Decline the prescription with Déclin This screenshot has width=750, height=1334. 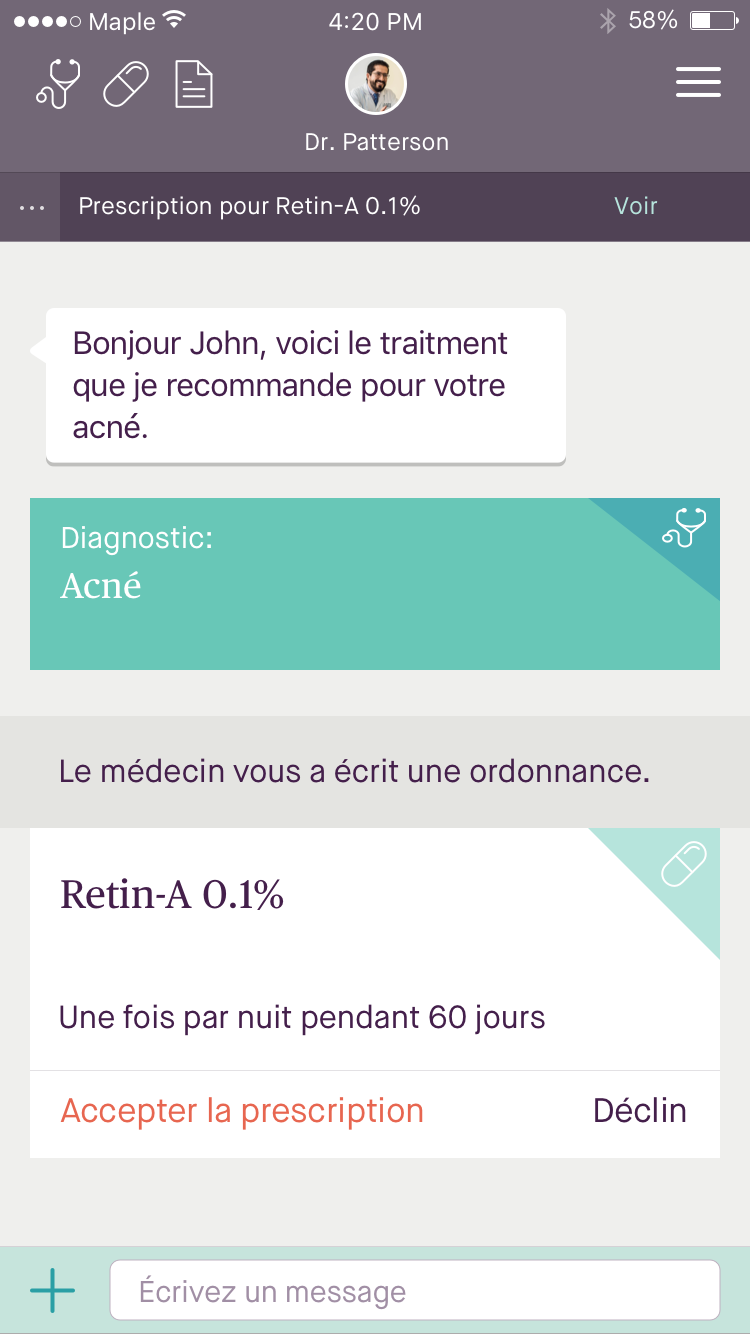point(639,1111)
